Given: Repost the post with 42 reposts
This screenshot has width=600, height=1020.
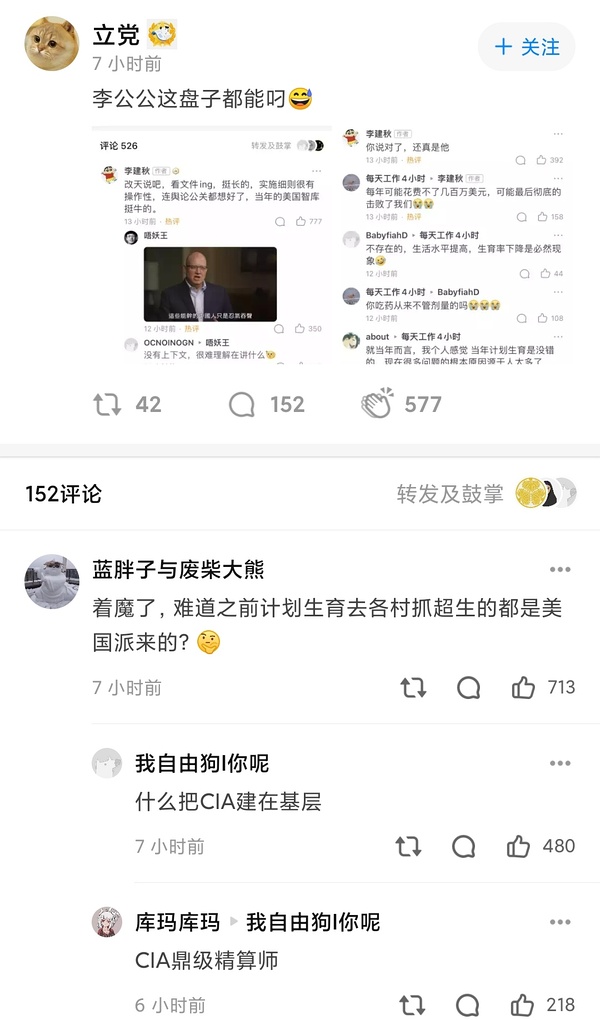Looking at the screenshot, I should (107, 404).
